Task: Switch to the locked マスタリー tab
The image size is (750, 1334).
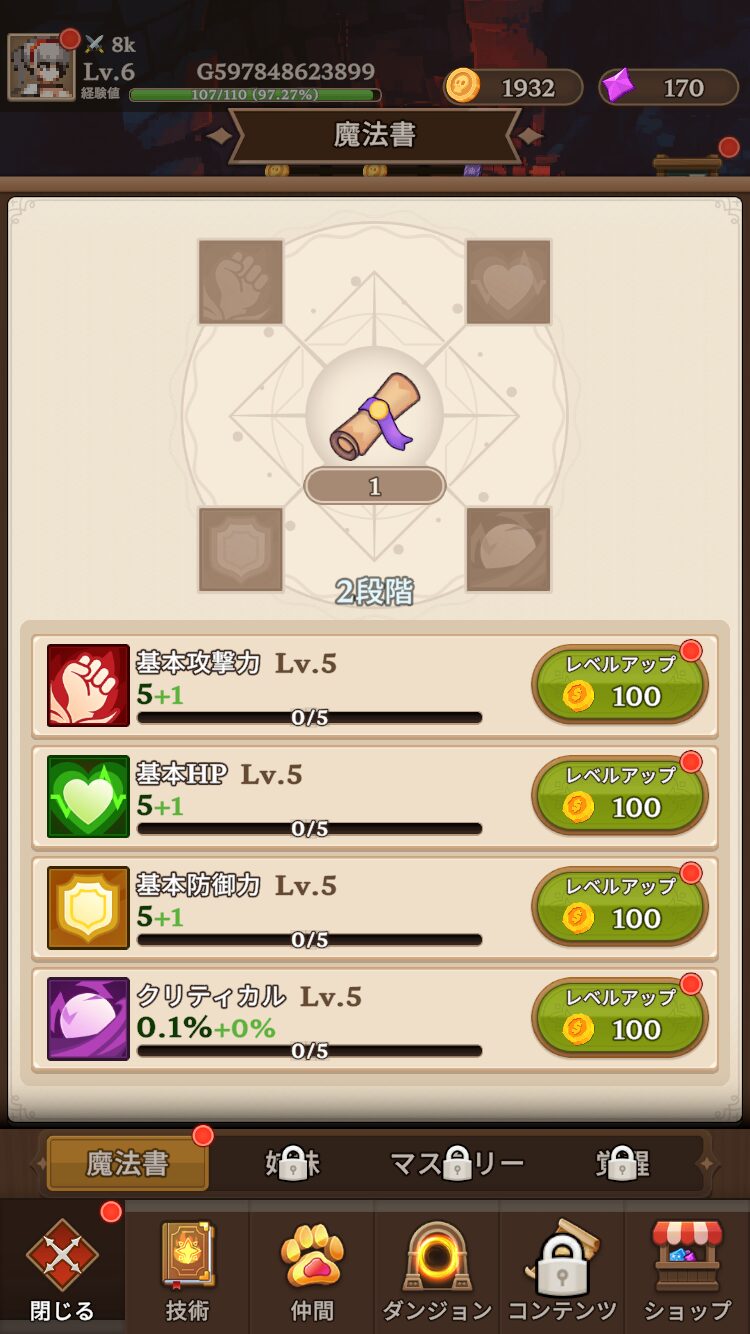Action: coord(456,1164)
